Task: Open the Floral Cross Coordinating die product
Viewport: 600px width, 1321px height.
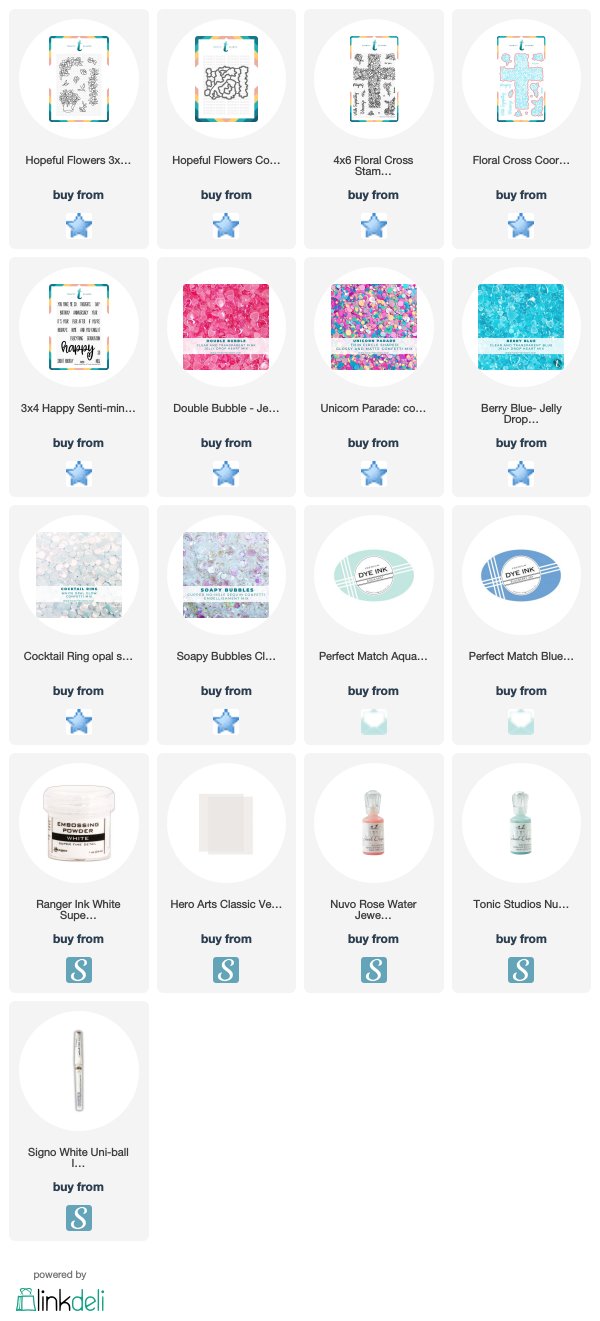Action: [521, 129]
